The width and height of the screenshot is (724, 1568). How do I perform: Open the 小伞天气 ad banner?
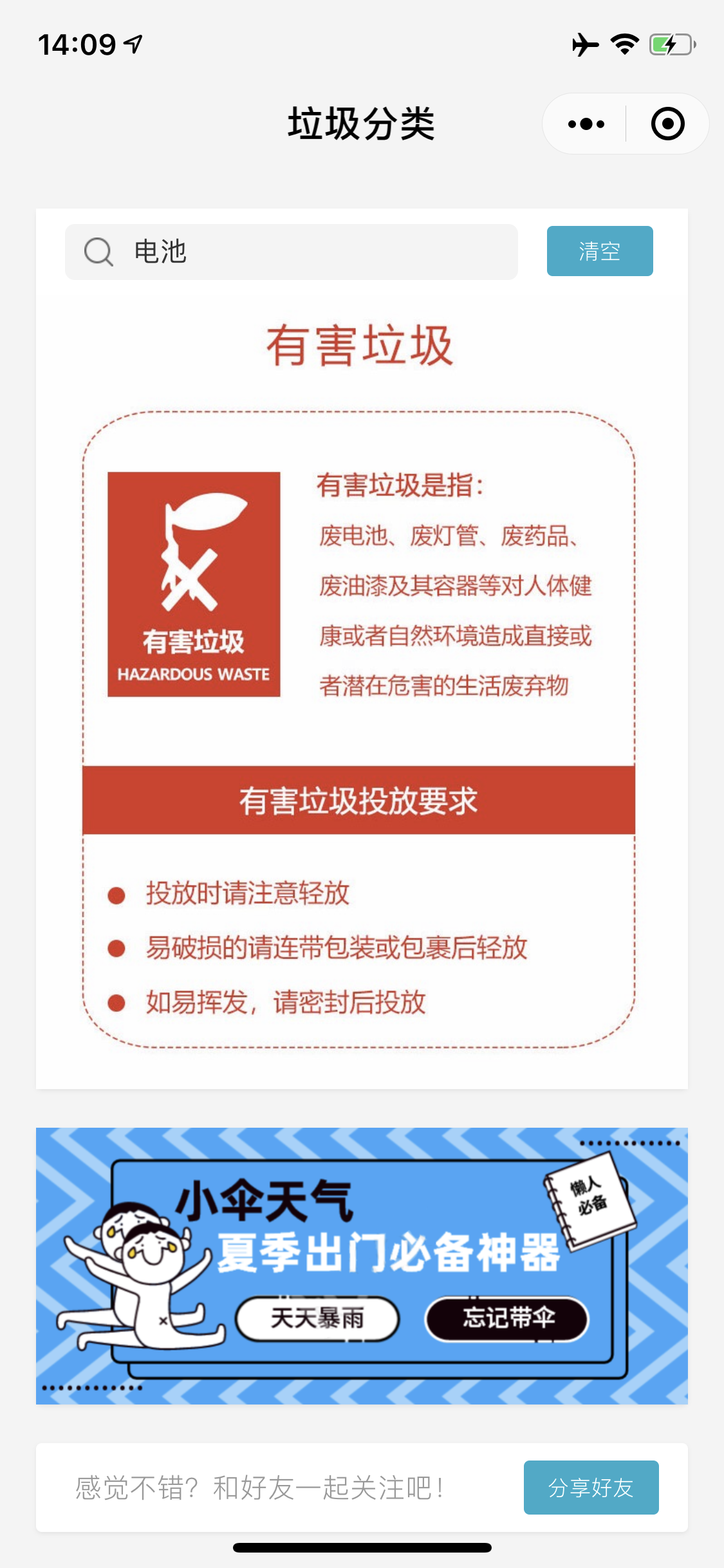pyautogui.click(x=362, y=1265)
